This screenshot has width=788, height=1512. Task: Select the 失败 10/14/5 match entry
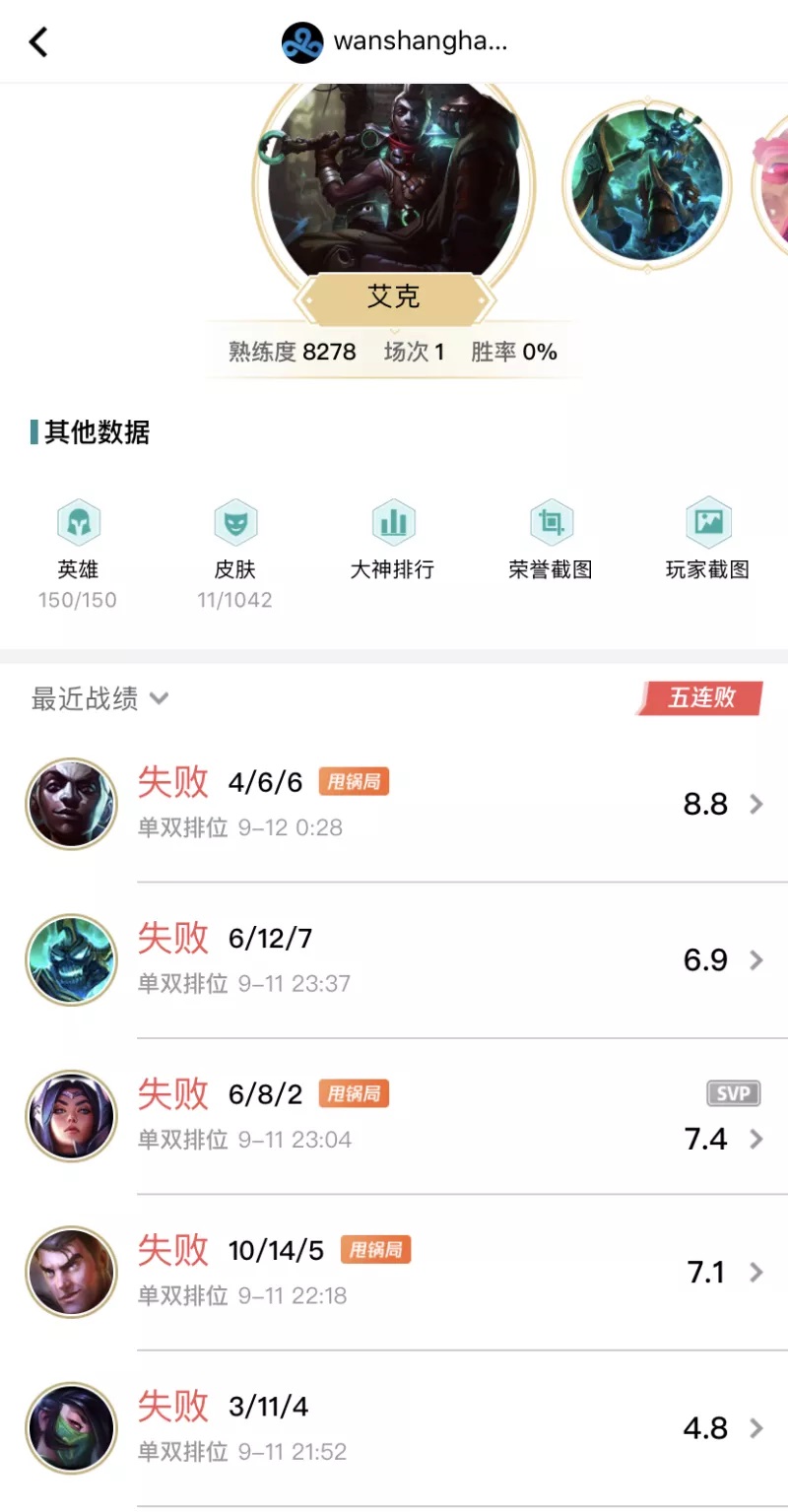394,1271
